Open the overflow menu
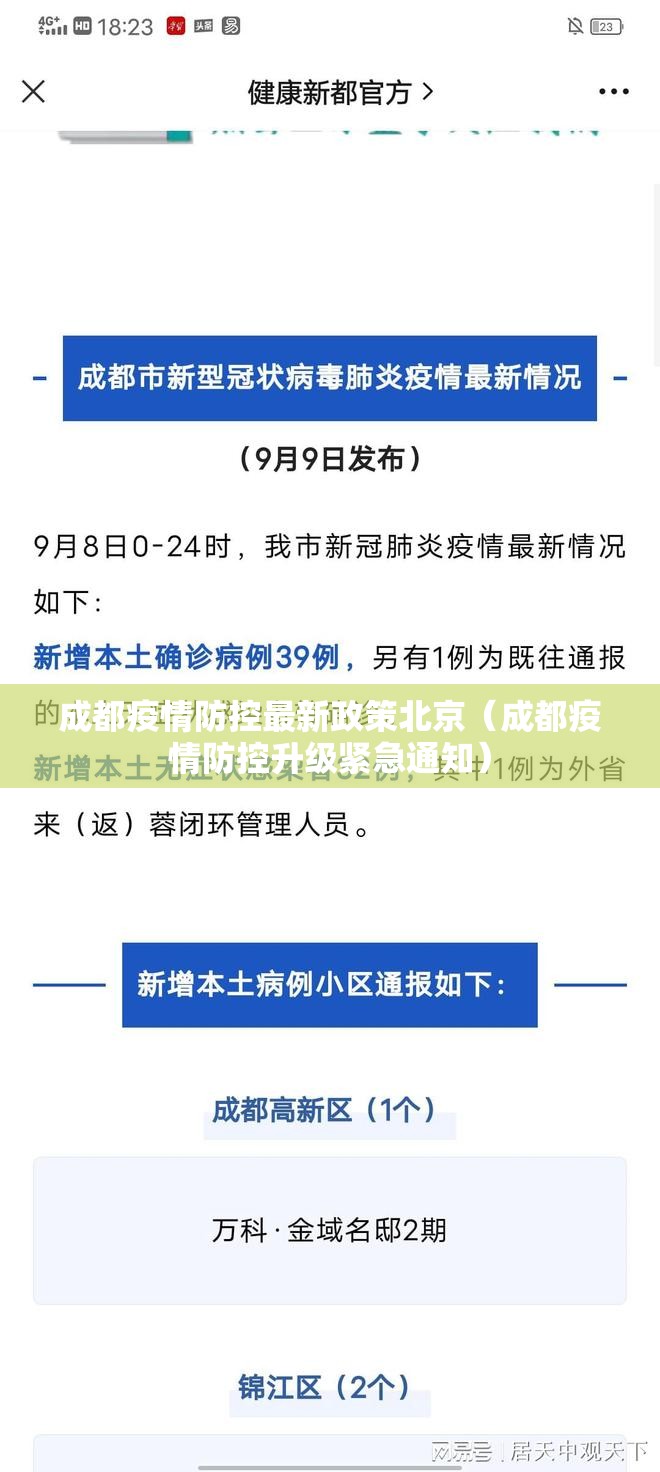Viewport: 660px width, 1472px height. pyautogui.click(x=613, y=92)
